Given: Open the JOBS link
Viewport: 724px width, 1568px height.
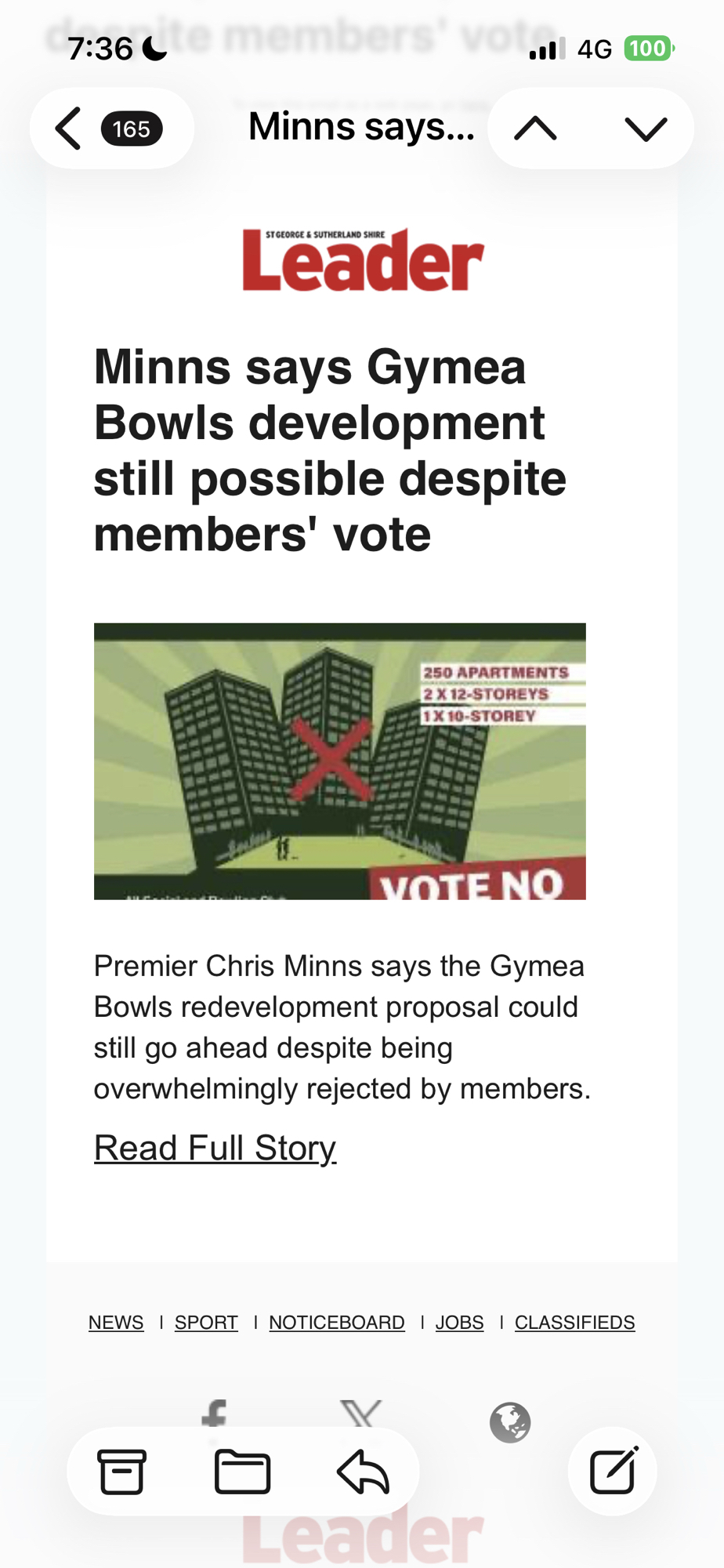Looking at the screenshot, I should point(459,1323).
